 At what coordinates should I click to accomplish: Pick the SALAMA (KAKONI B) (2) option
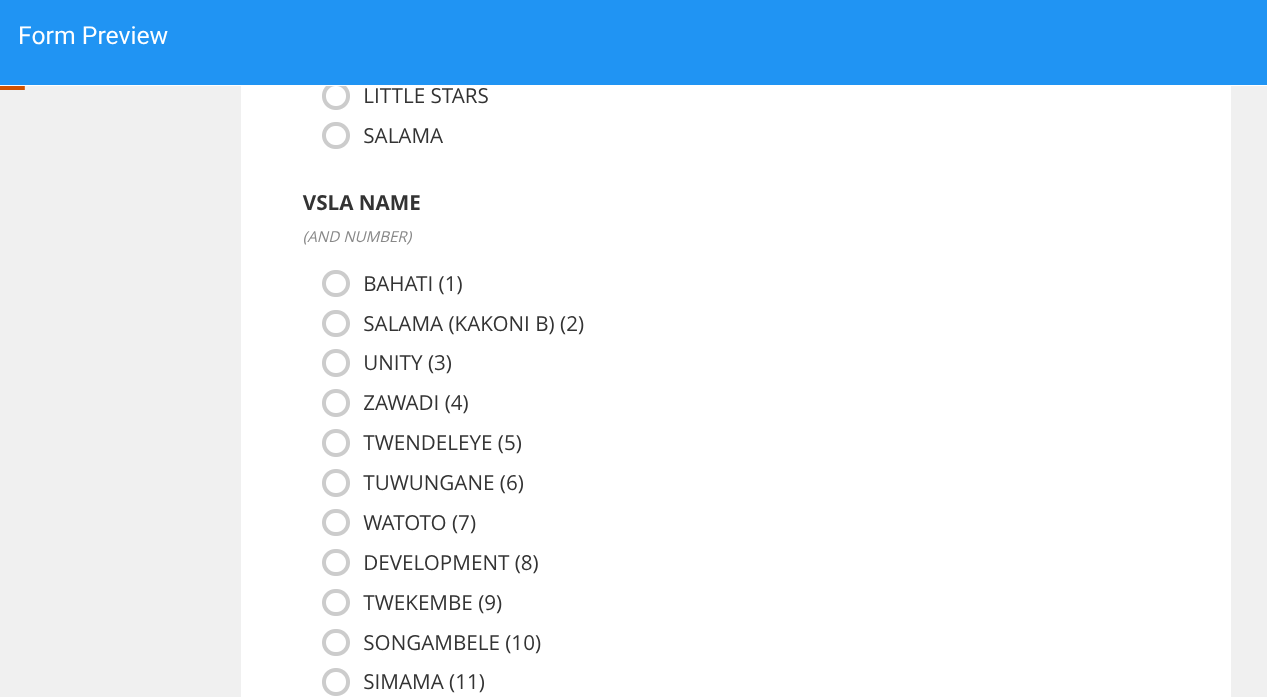(x=336, y=324)
